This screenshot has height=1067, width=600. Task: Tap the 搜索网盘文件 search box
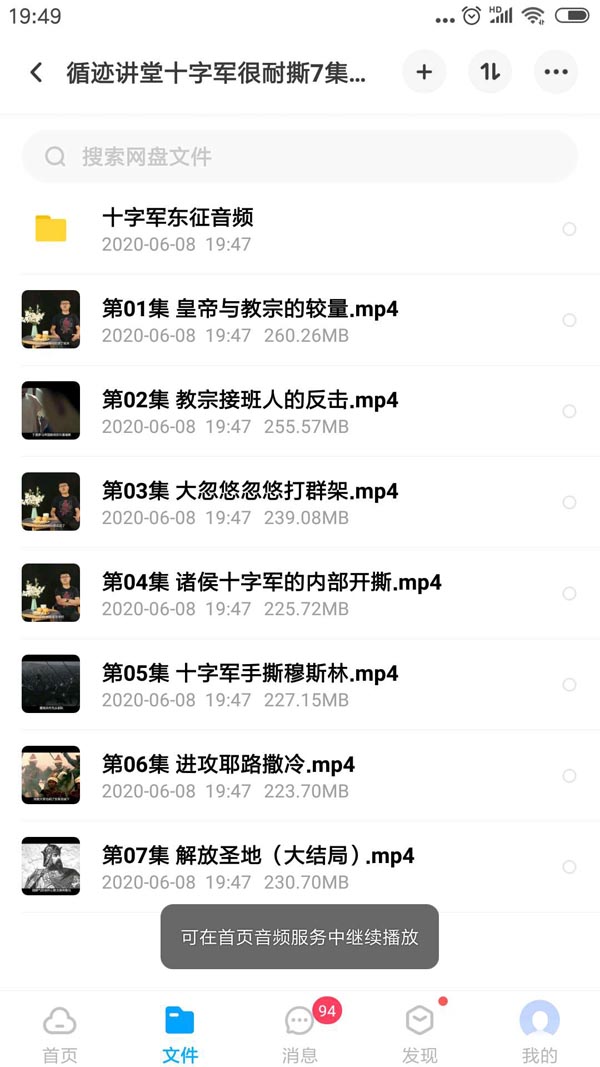pyautogui.click(x=300, y=157)
